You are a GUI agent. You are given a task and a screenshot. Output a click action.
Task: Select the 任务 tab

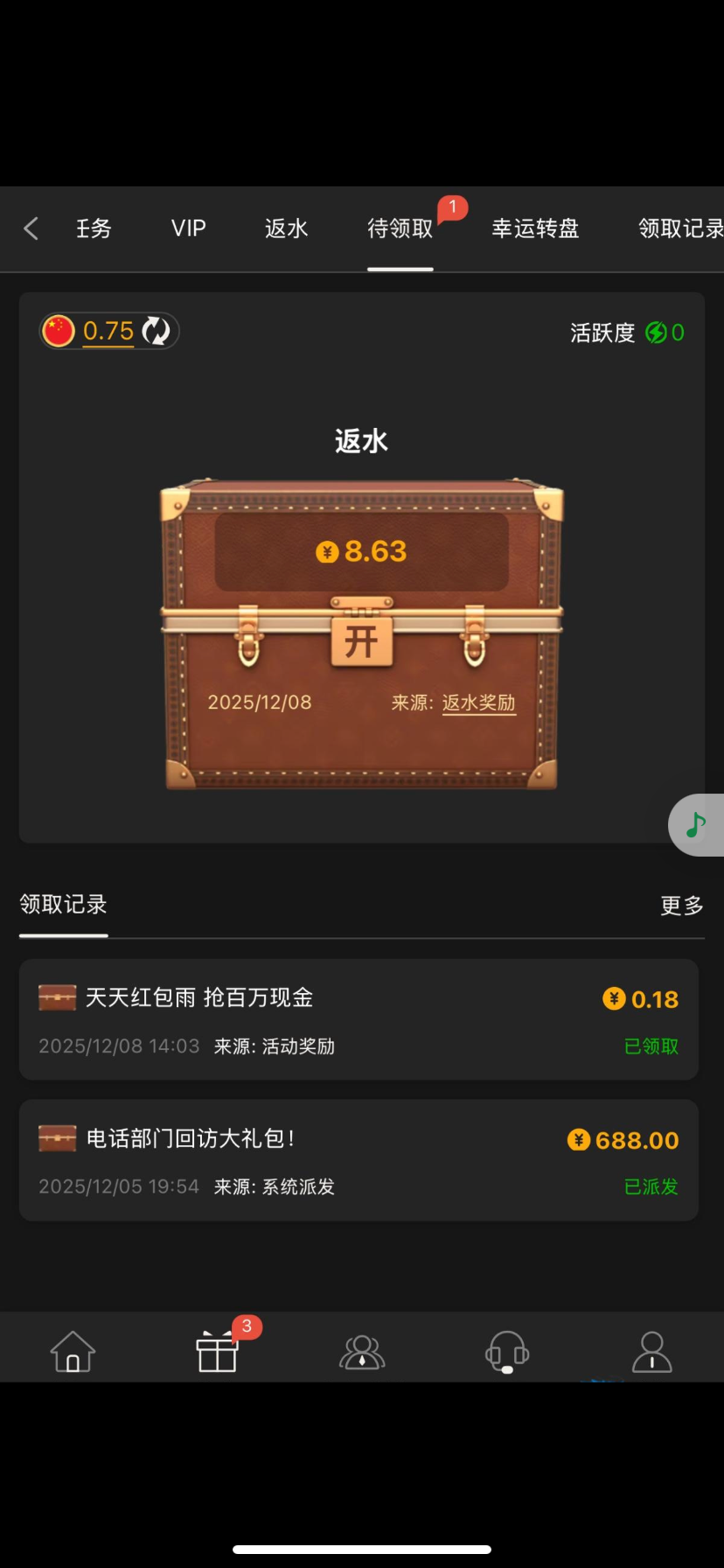94,228
